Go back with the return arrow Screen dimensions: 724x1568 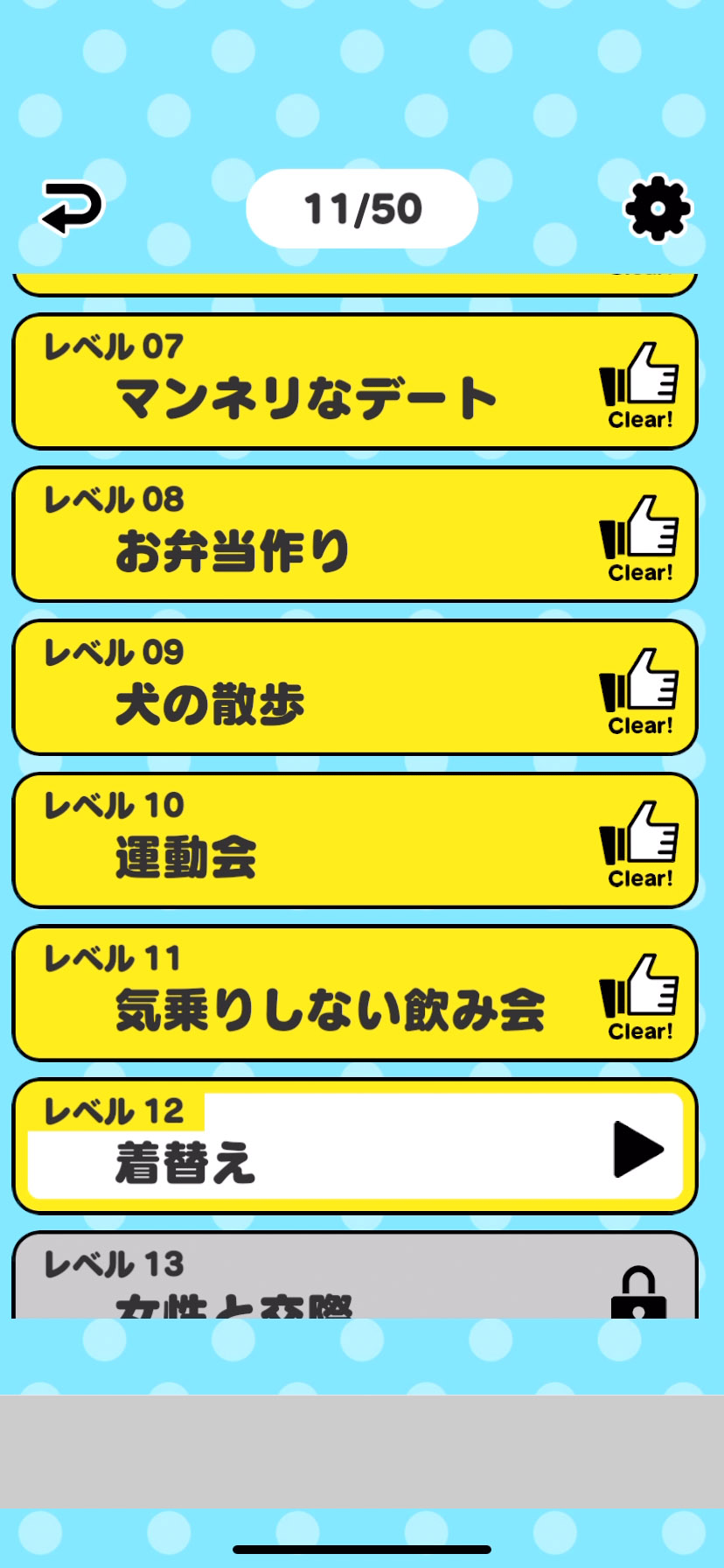coord(72,208)
